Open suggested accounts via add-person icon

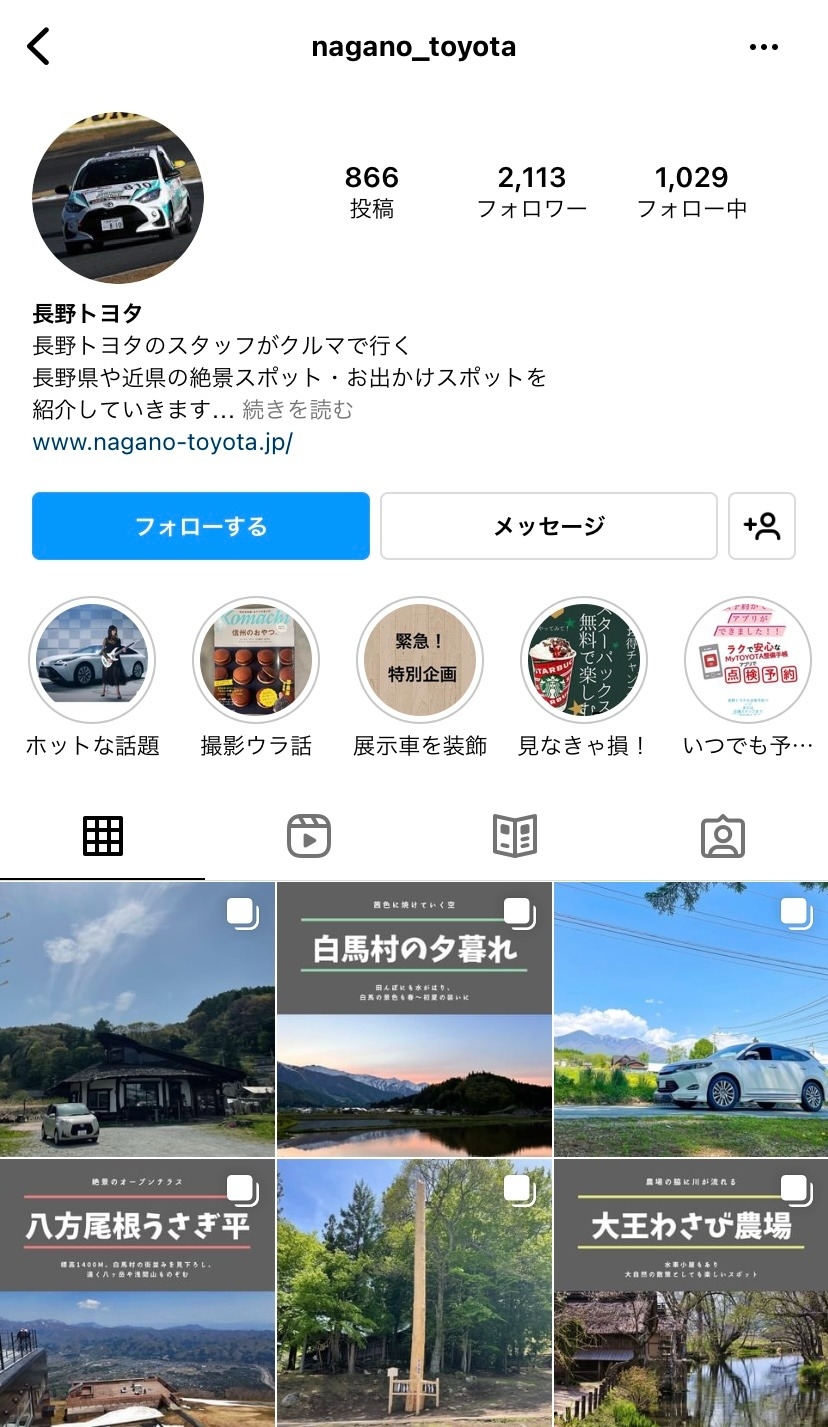pos(762,526)
